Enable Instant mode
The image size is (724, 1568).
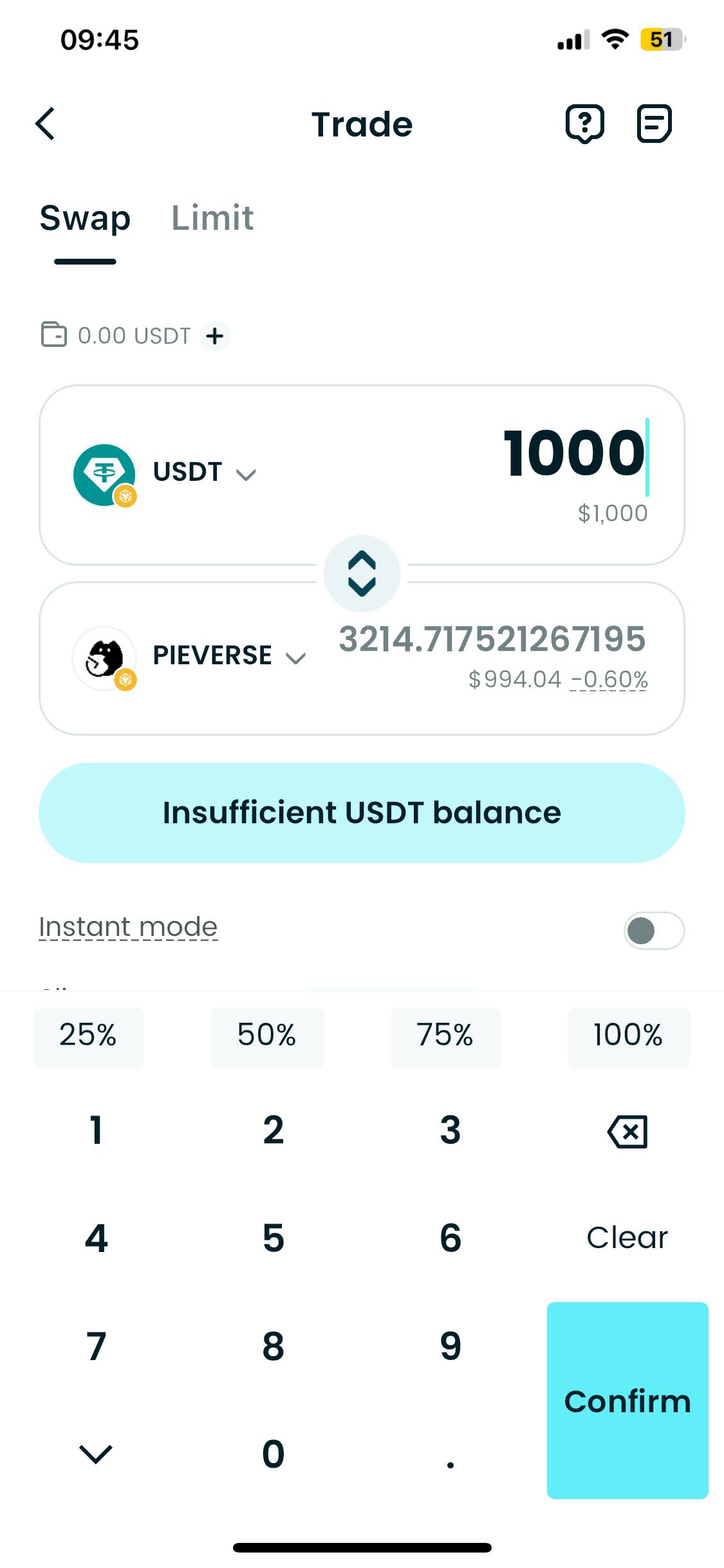(653, 931)
